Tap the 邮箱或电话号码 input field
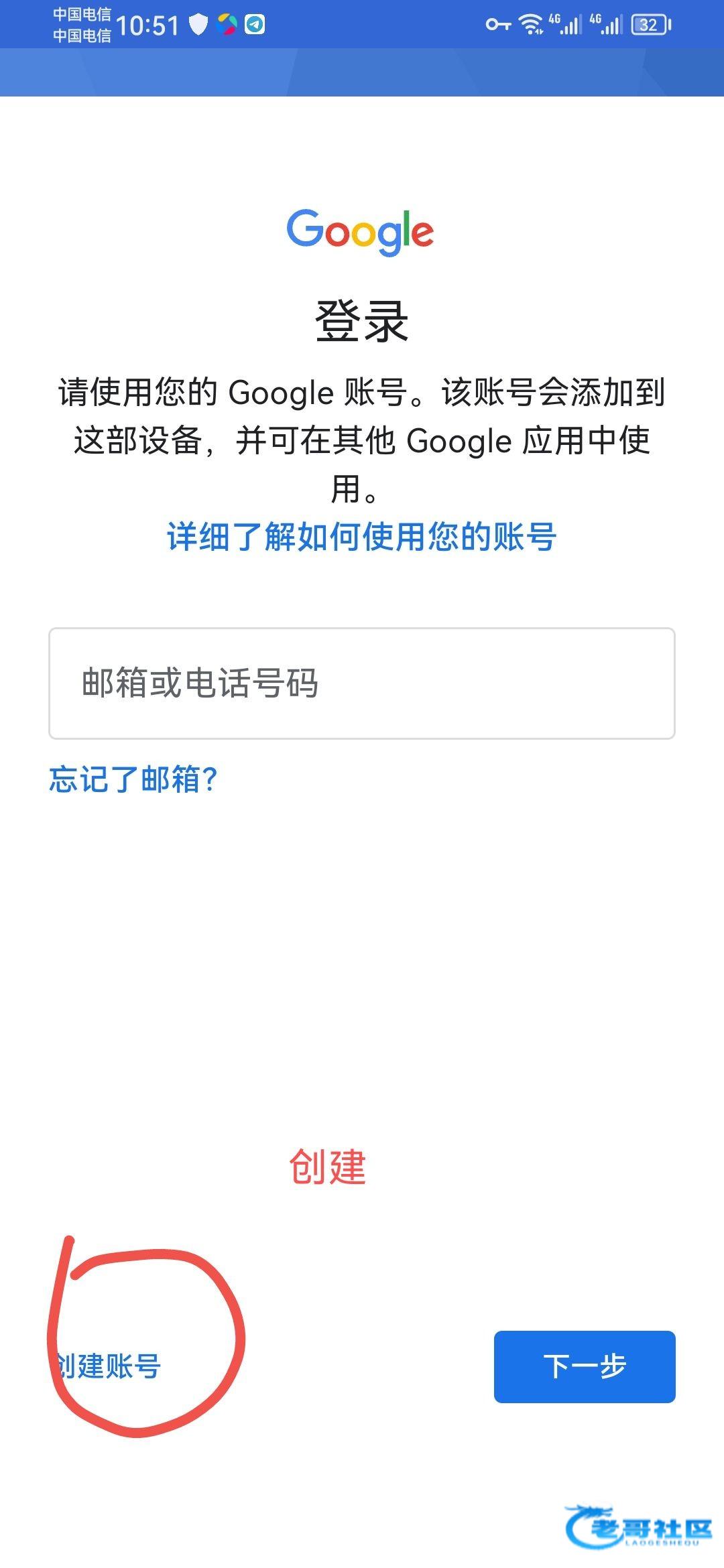 point(361,683)
